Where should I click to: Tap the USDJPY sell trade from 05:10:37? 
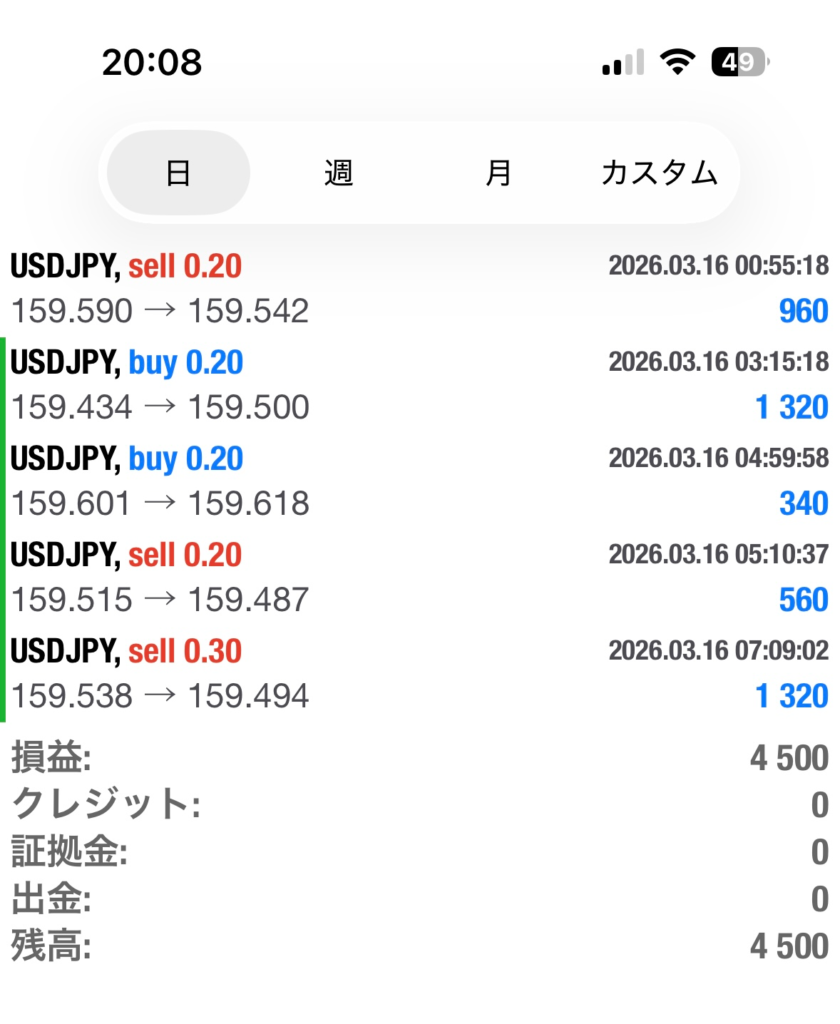[x=420, y=577]
